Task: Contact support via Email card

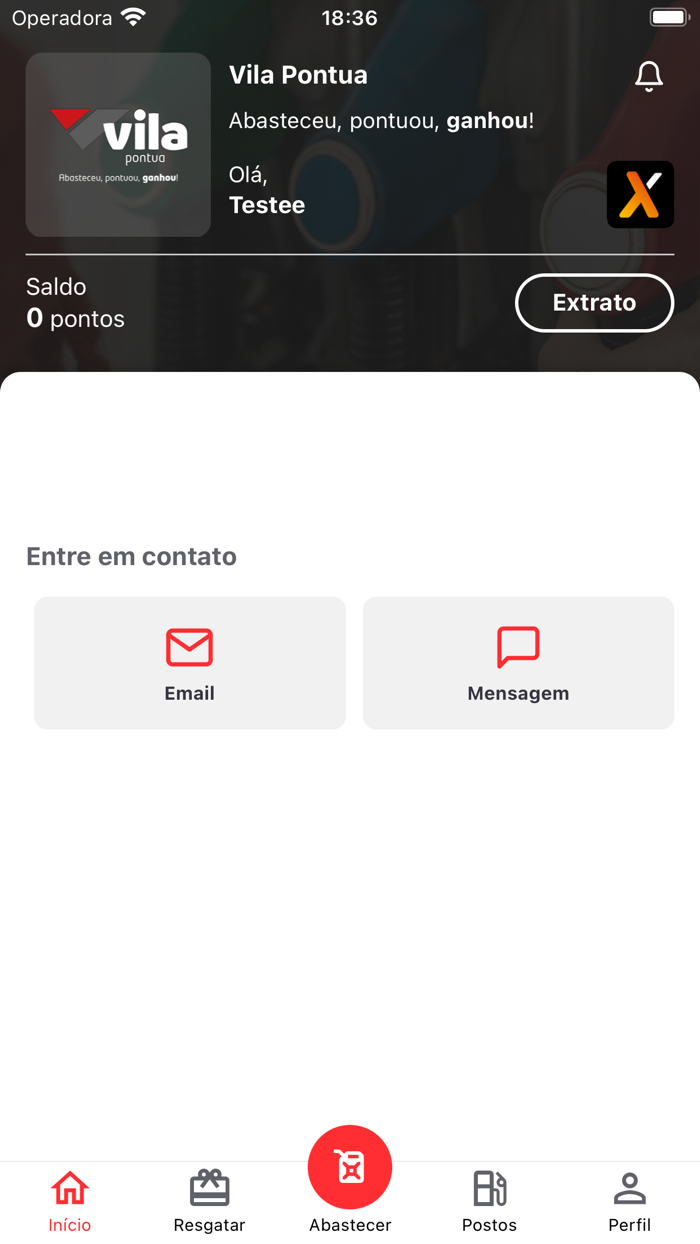Action: pos(190,663)
